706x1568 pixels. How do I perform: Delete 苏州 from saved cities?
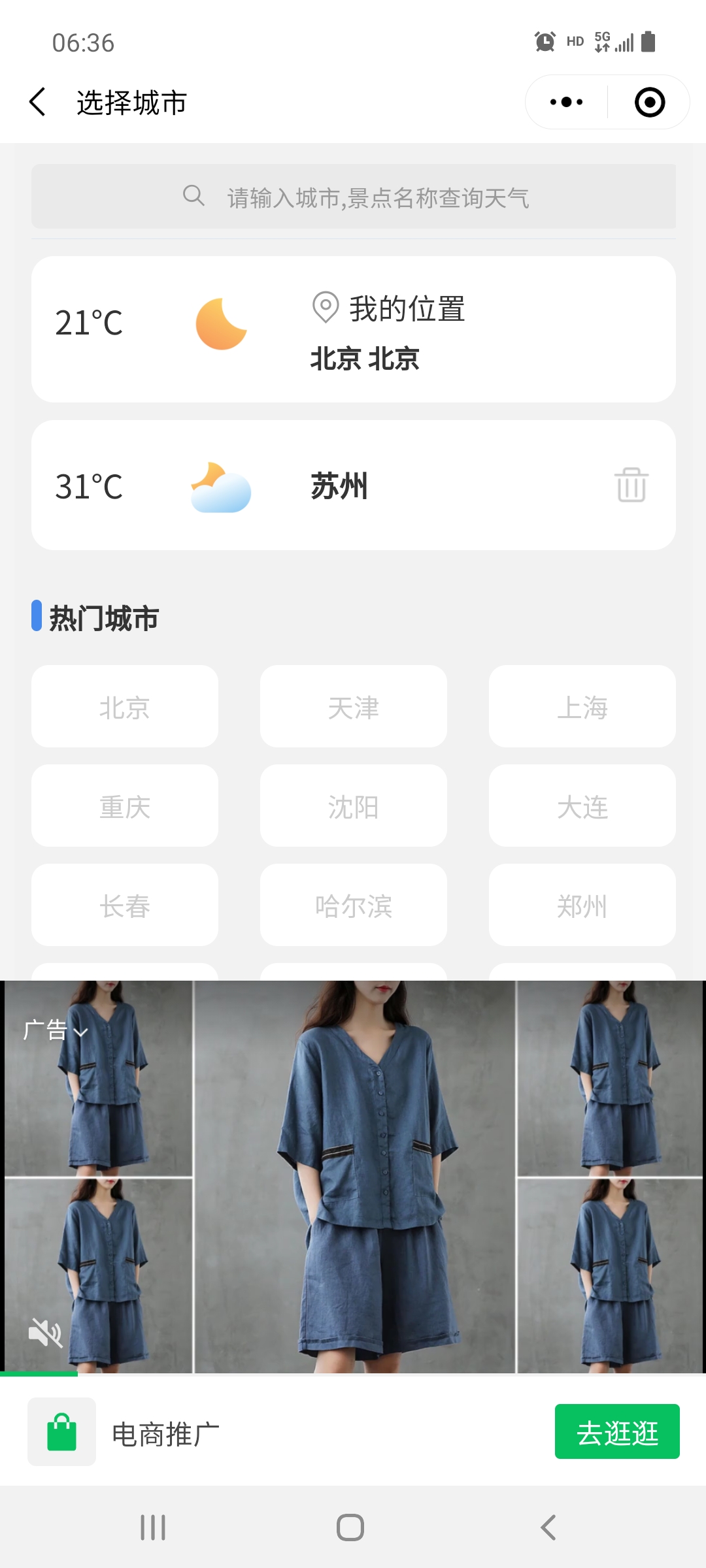[631, 485]
